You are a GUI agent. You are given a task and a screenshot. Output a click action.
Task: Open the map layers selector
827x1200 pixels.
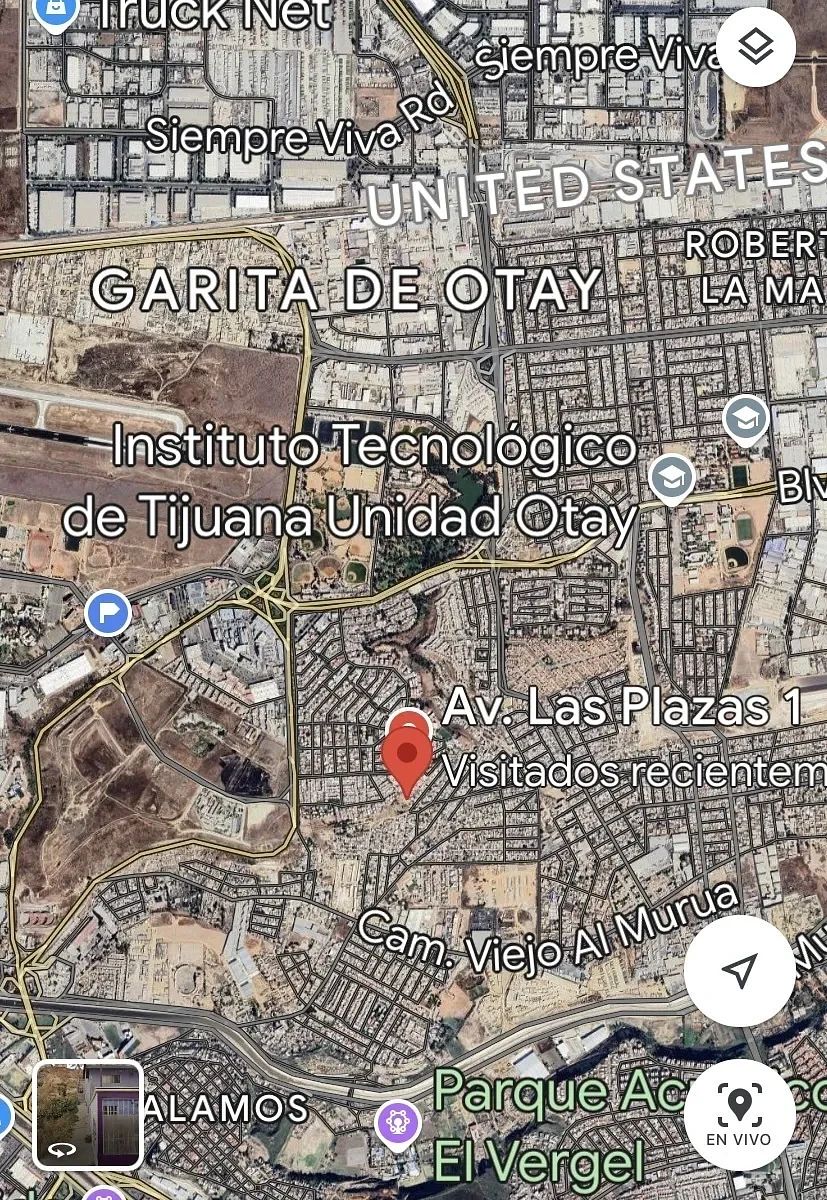(x=756, y=46)
